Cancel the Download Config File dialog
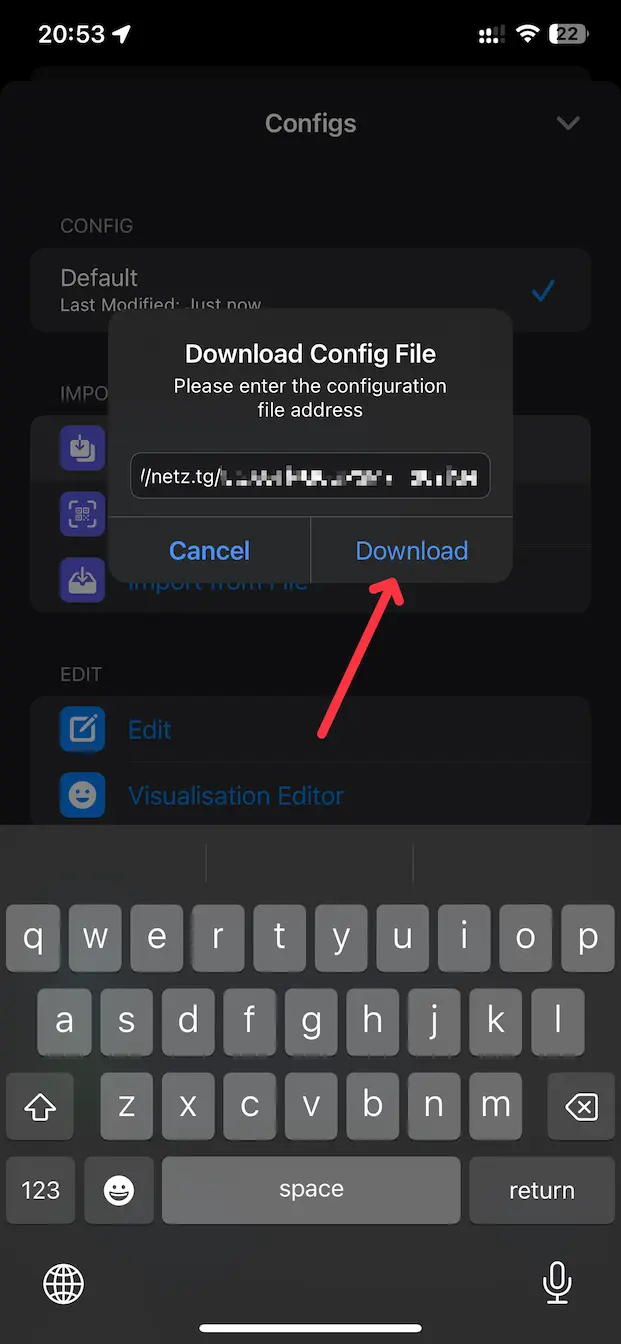621x1344 pixels. click(209, 550)
